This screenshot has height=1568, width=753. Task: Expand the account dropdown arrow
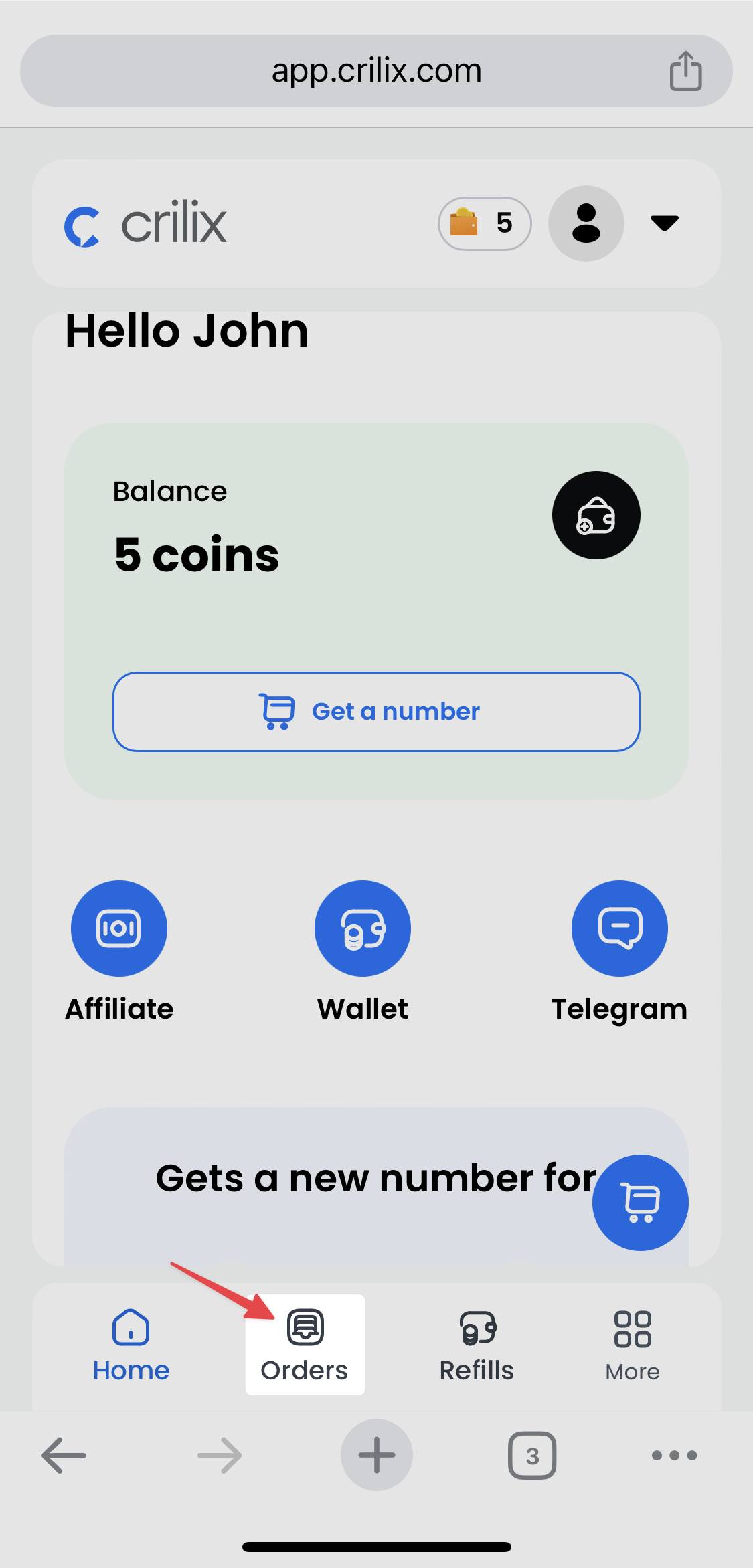click(665, 223)
